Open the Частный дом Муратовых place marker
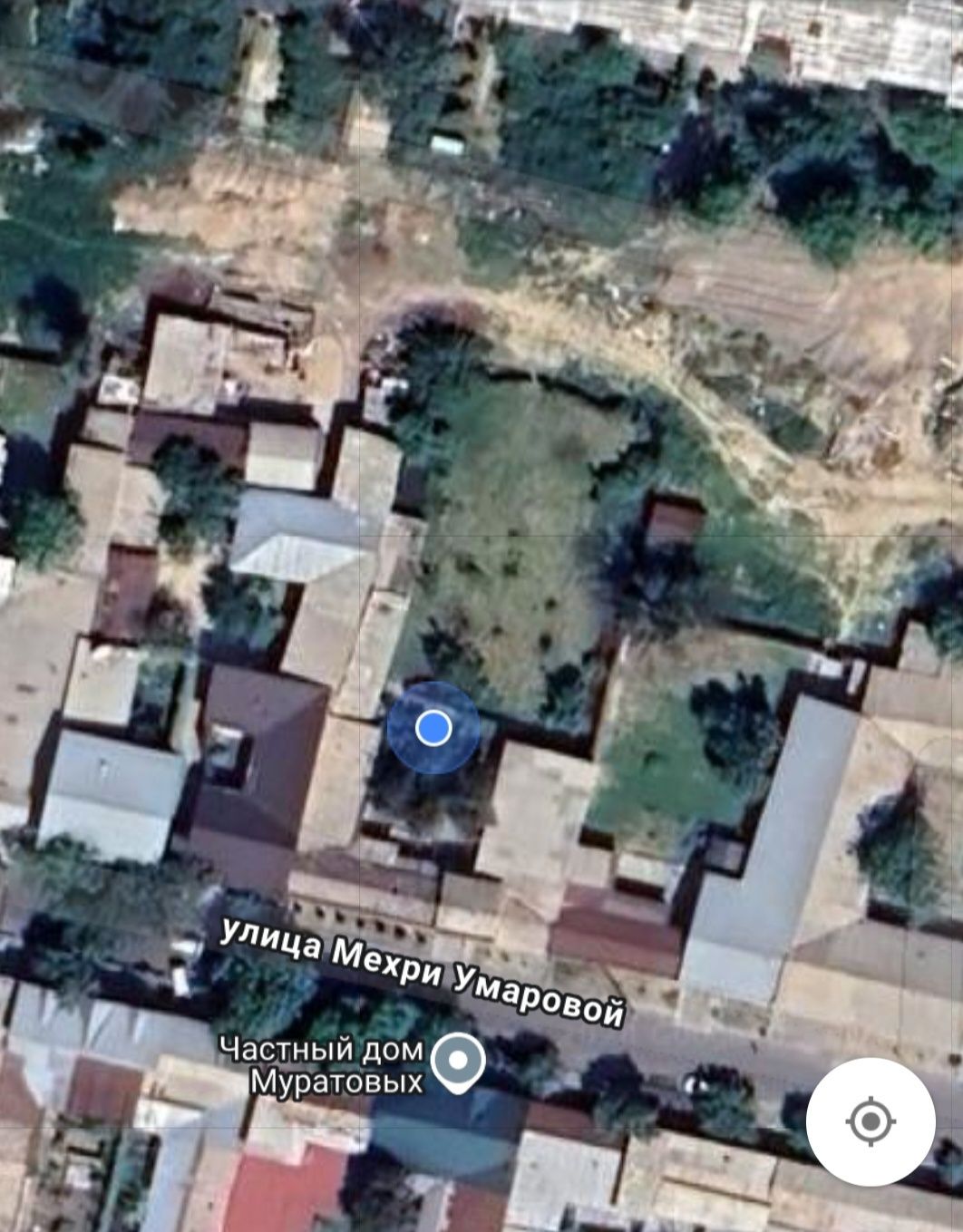The image size is (963, 1232). pos(458,1062)
